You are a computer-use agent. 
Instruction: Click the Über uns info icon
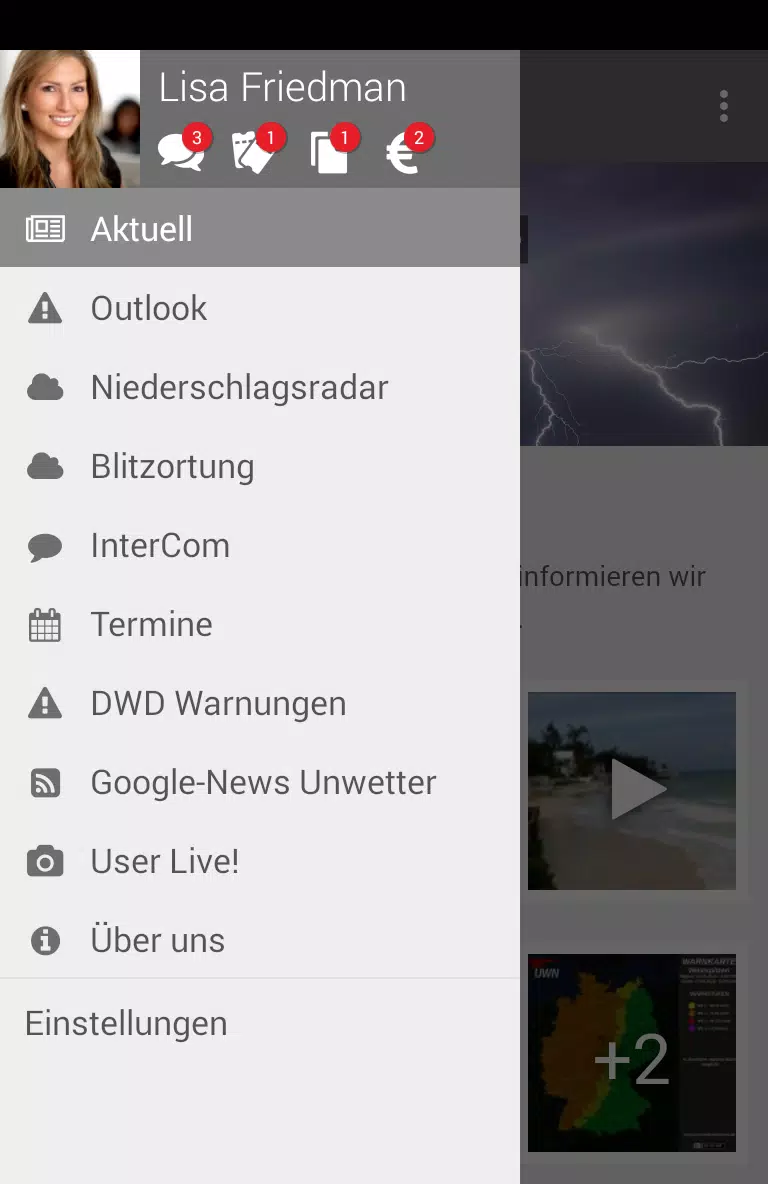(x=45, y=940)
